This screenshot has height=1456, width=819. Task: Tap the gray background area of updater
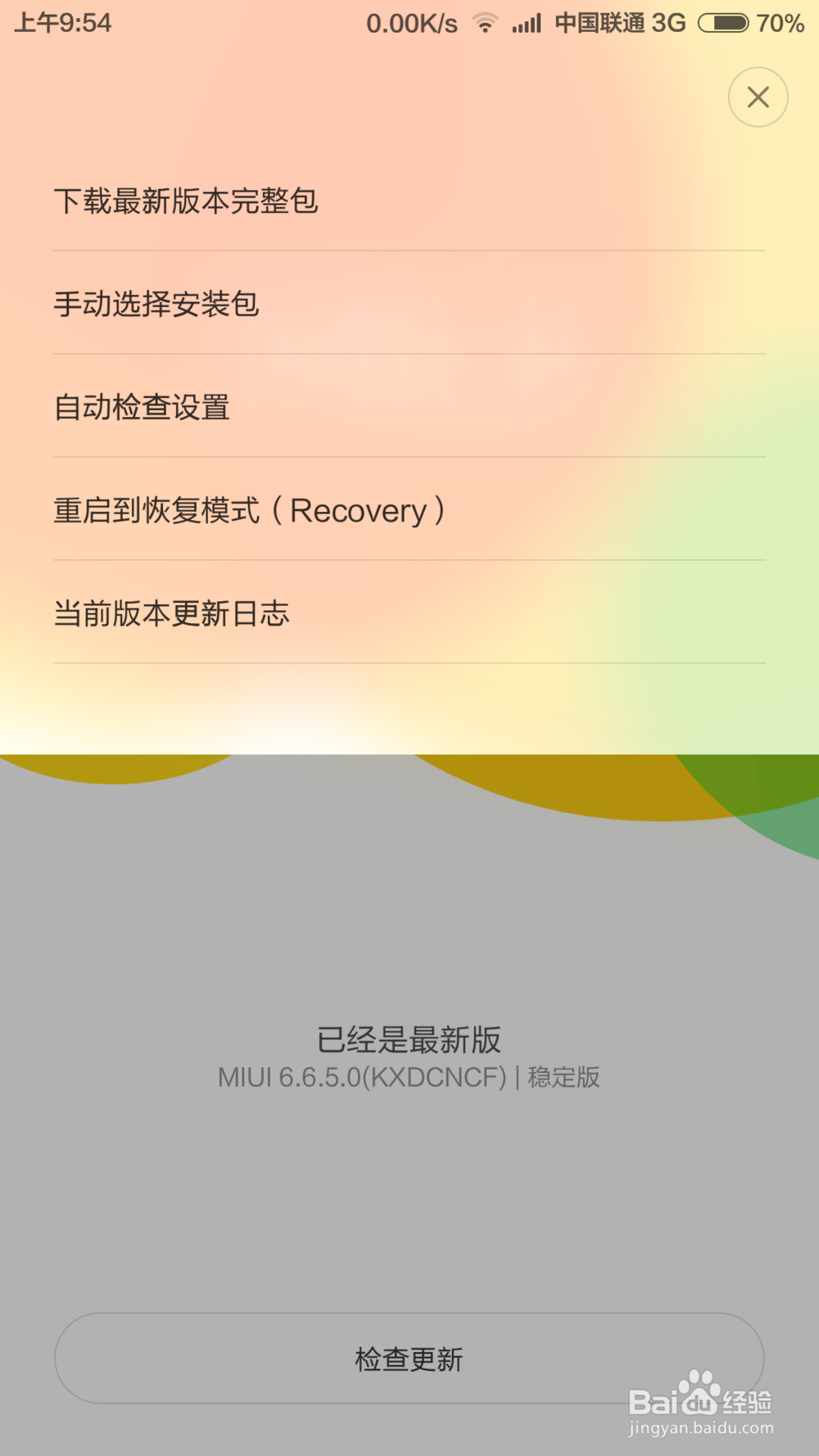coord(409,901)
